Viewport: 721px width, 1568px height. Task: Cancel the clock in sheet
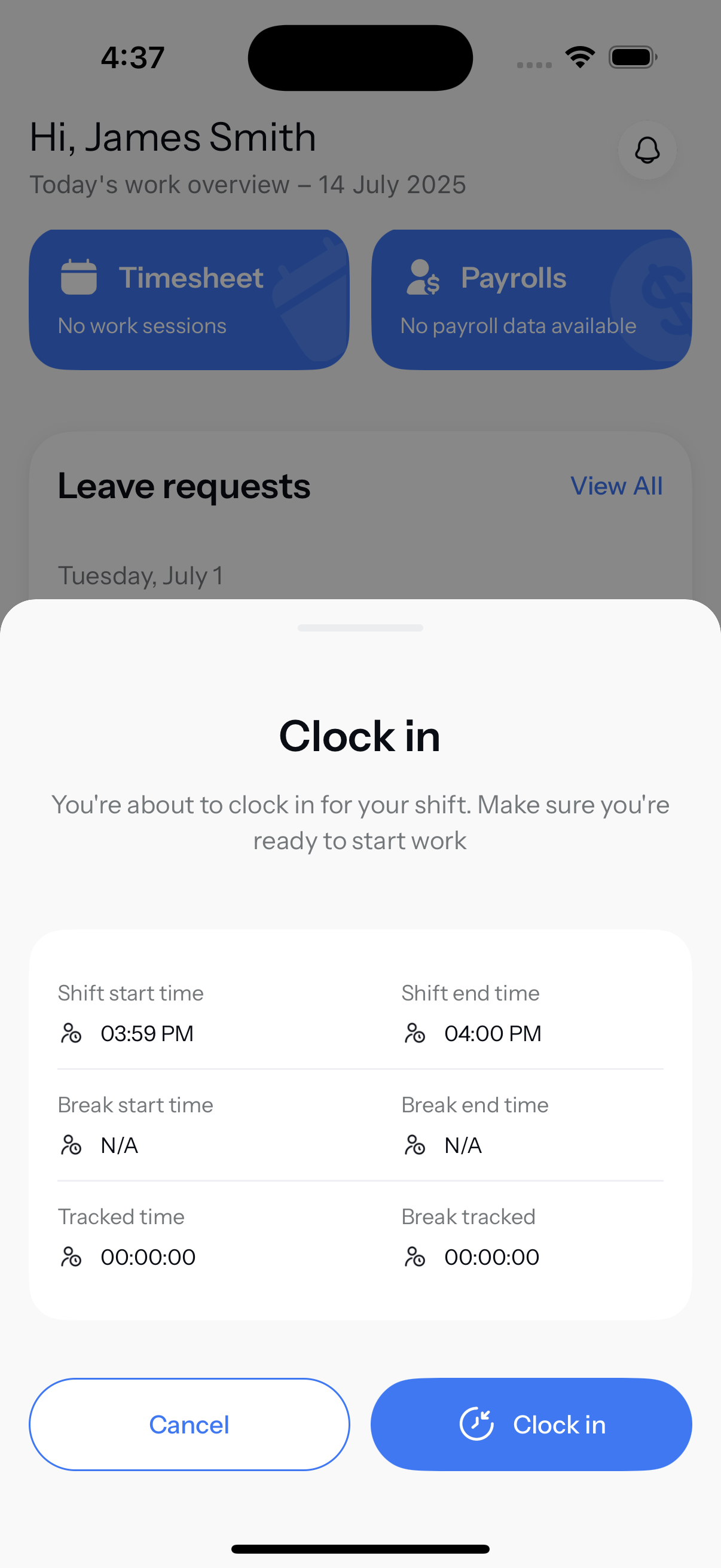[x=190, y=1424]
